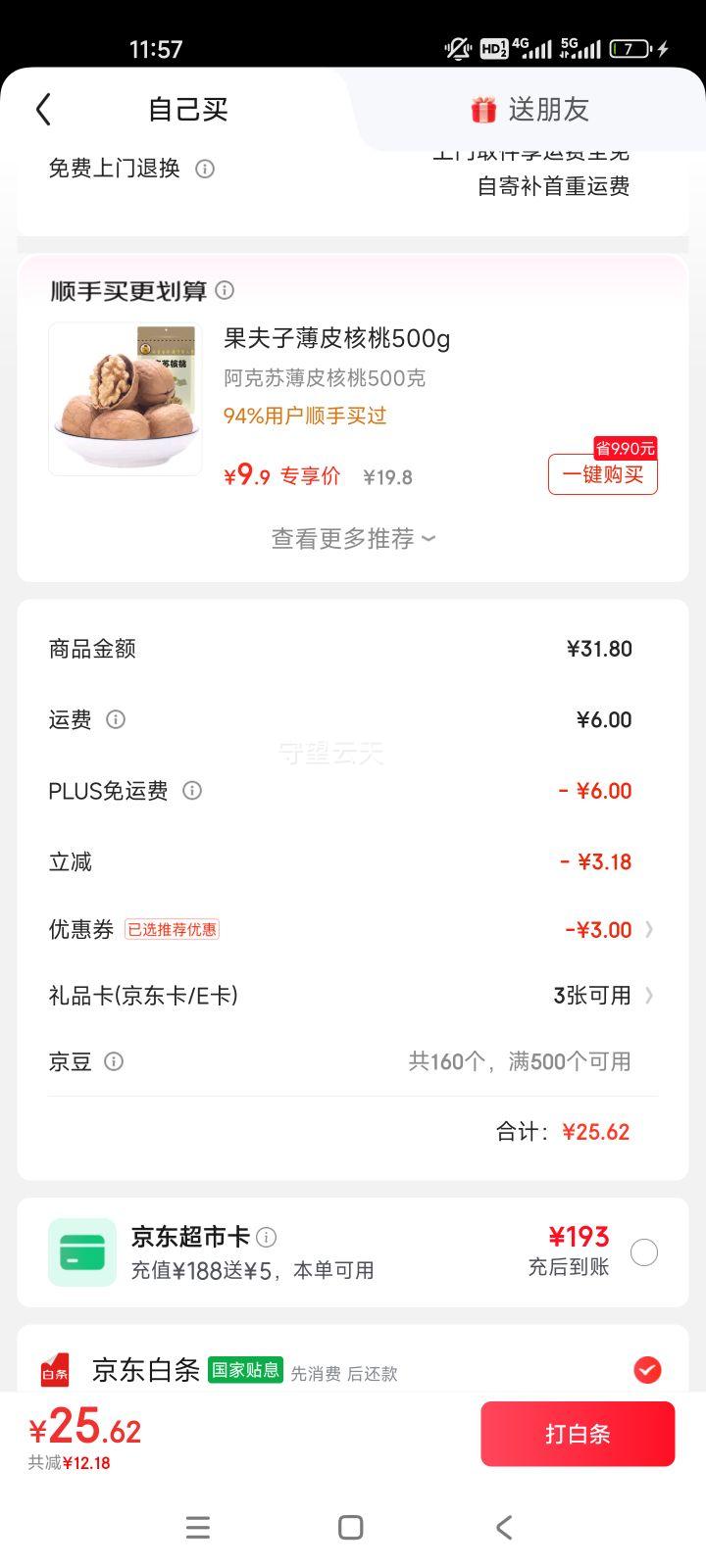This screenshot has height=1568, width=706.
Task: Switch to the 送朋友 tab
Action: point(530,110)
